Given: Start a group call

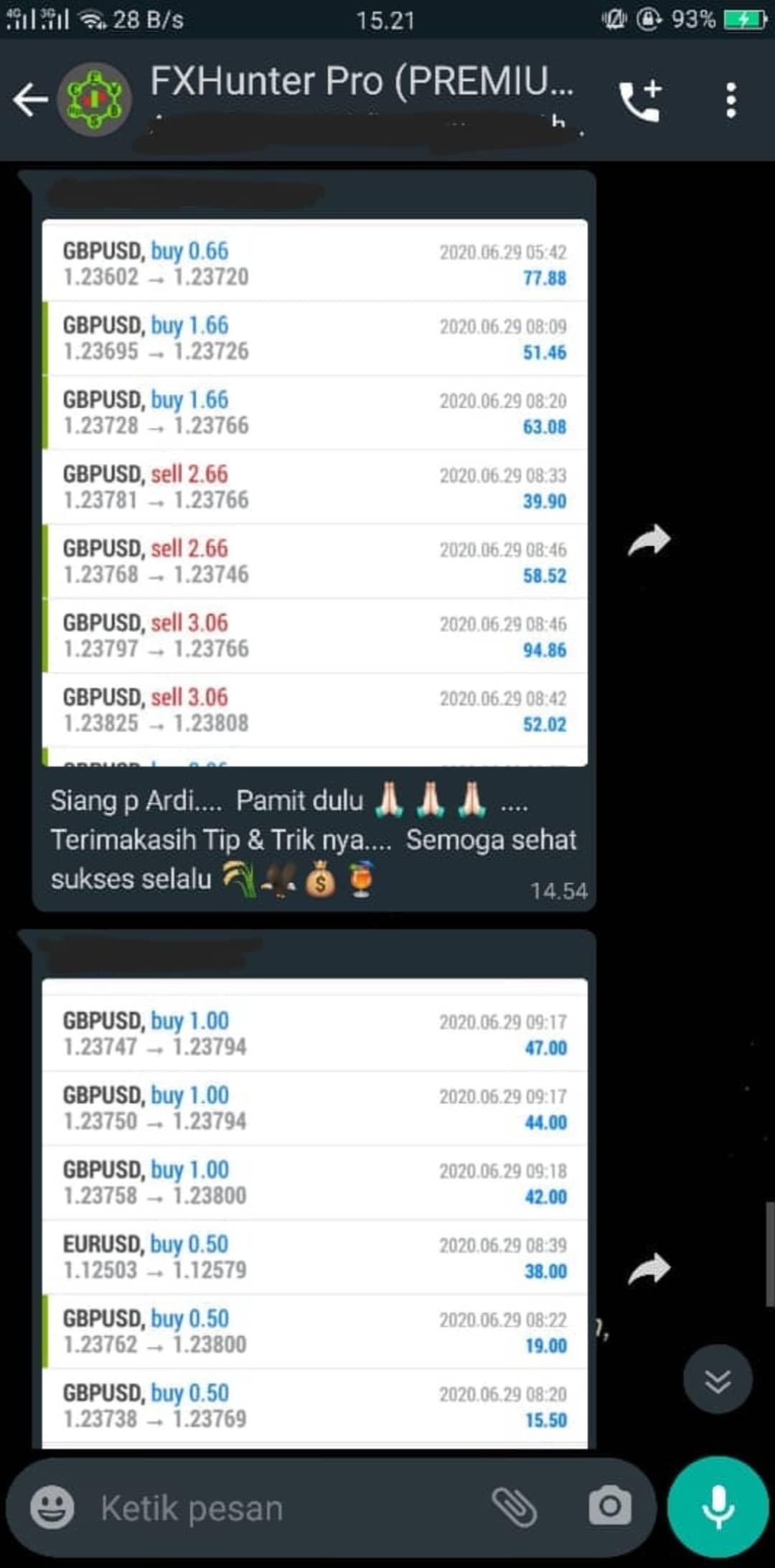Looking at the screenshot, I should pos(639,101).
